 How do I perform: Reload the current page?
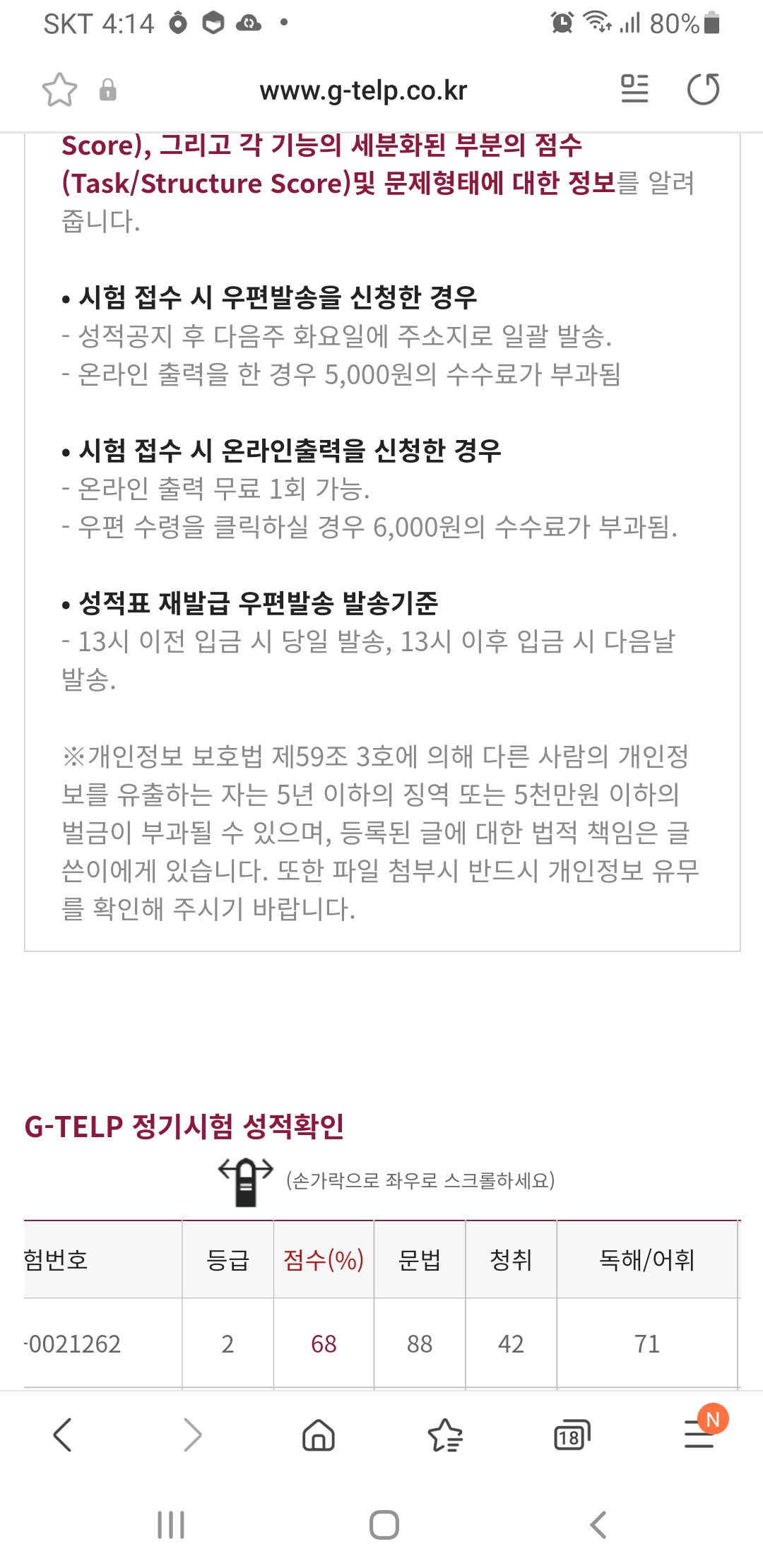click(704, 89)
